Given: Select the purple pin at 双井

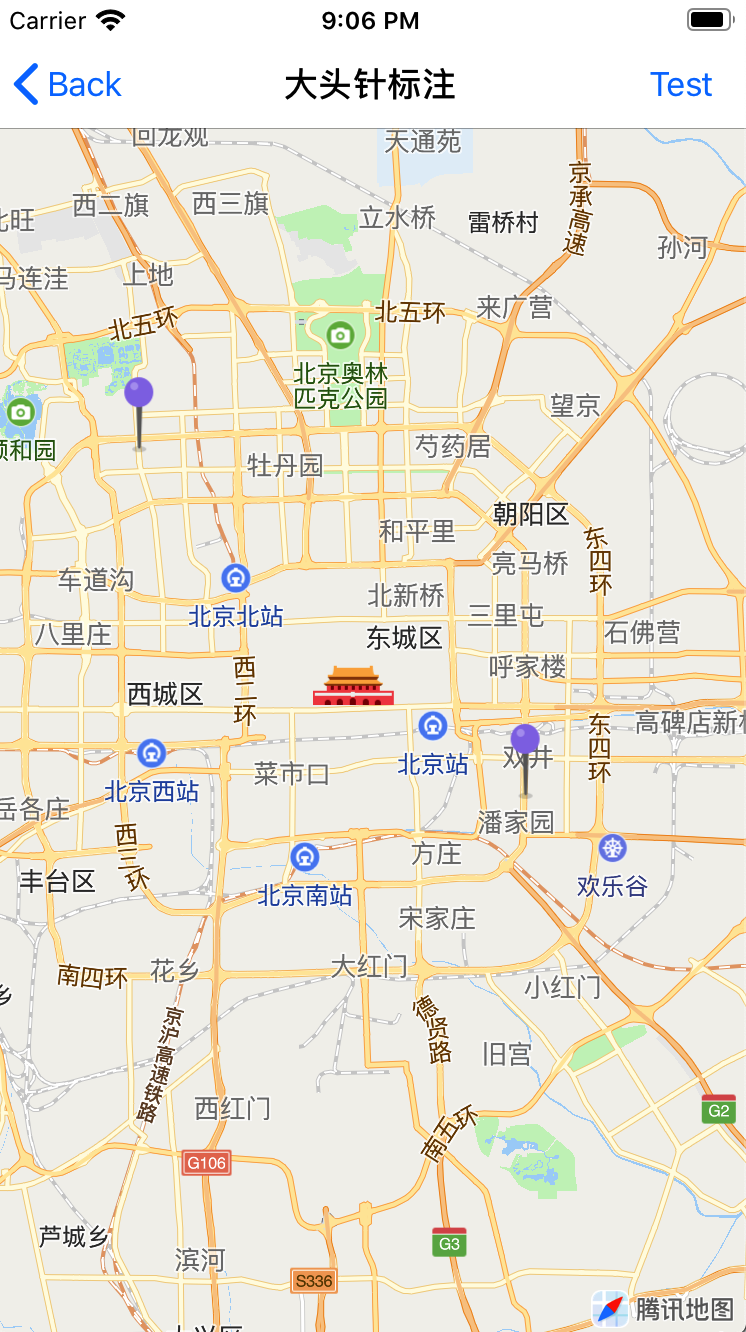Looking at the screenshot, I should [525, 743].
